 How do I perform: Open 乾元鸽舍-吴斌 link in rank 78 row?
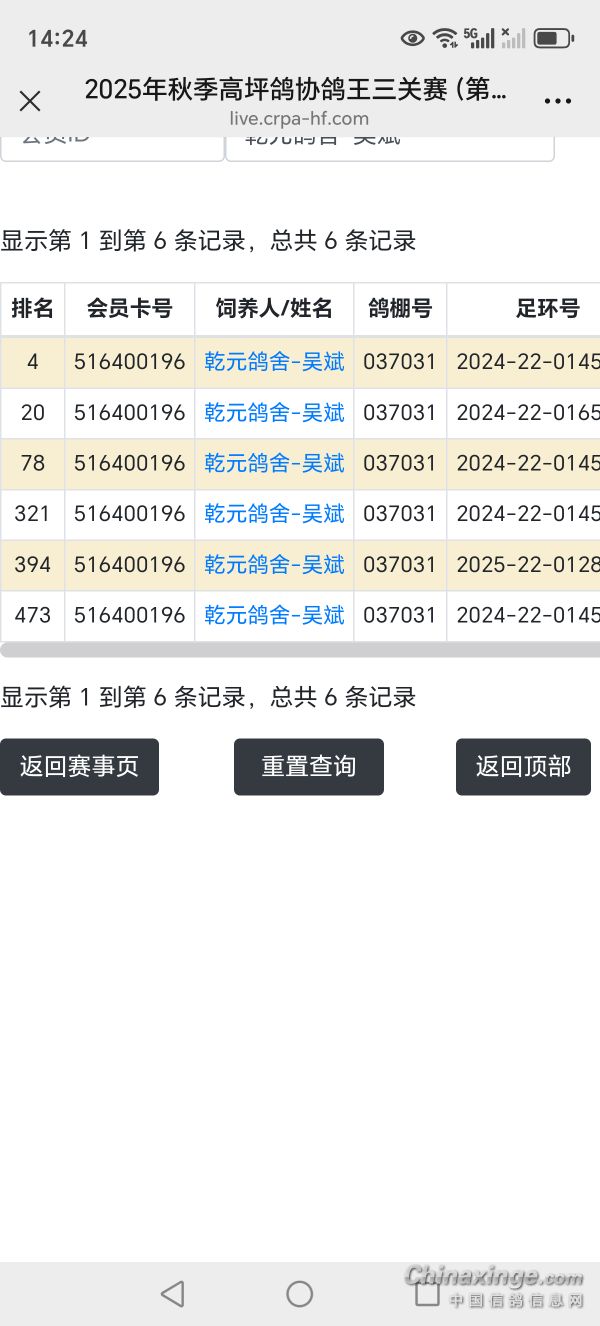click(x=274, y=464)
